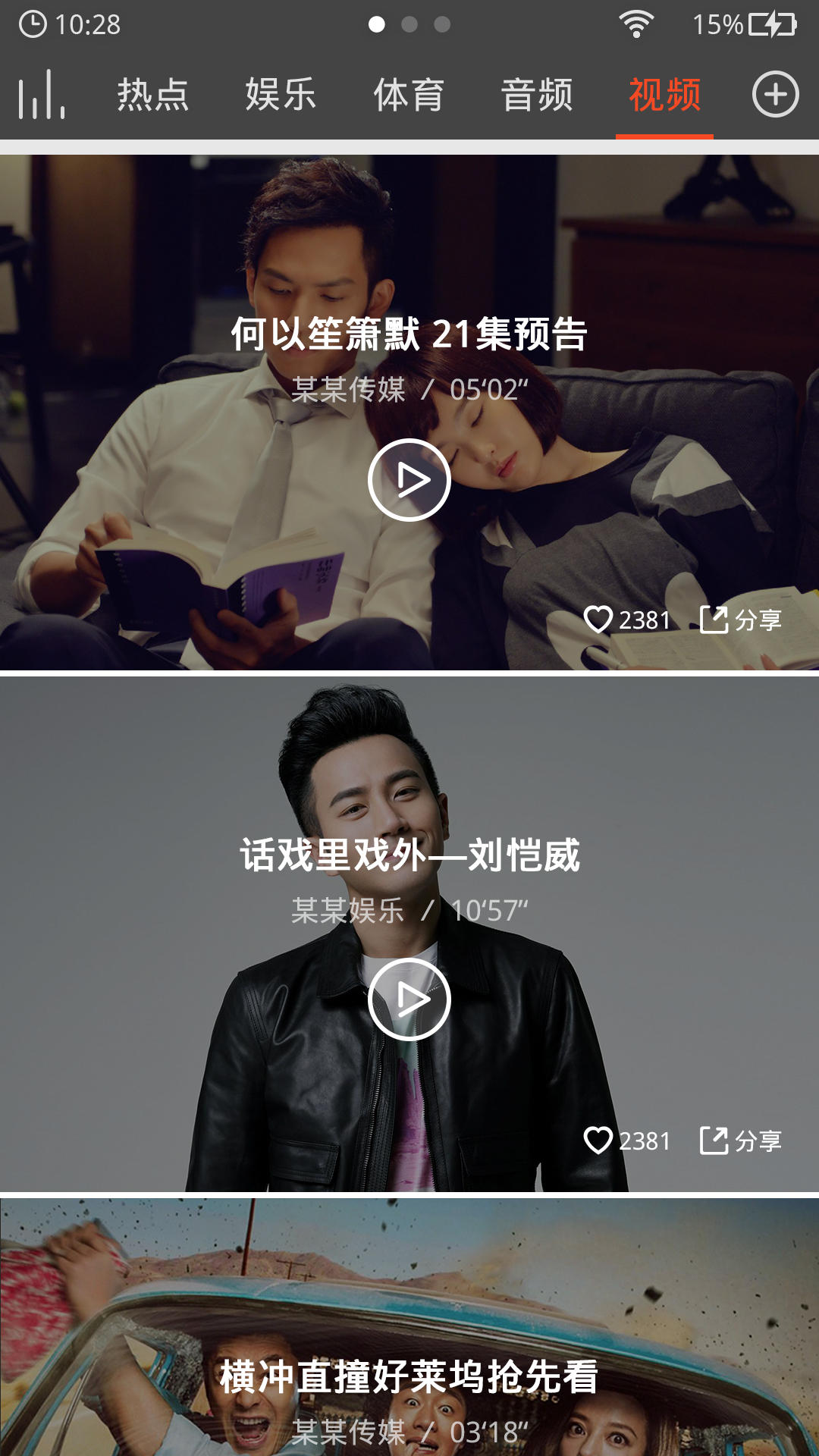Image resolution: width=819 pixels, height=1456 pixels.
Task: Like the 何以笙箫默 21集预告 video
Action: (627, 620)
